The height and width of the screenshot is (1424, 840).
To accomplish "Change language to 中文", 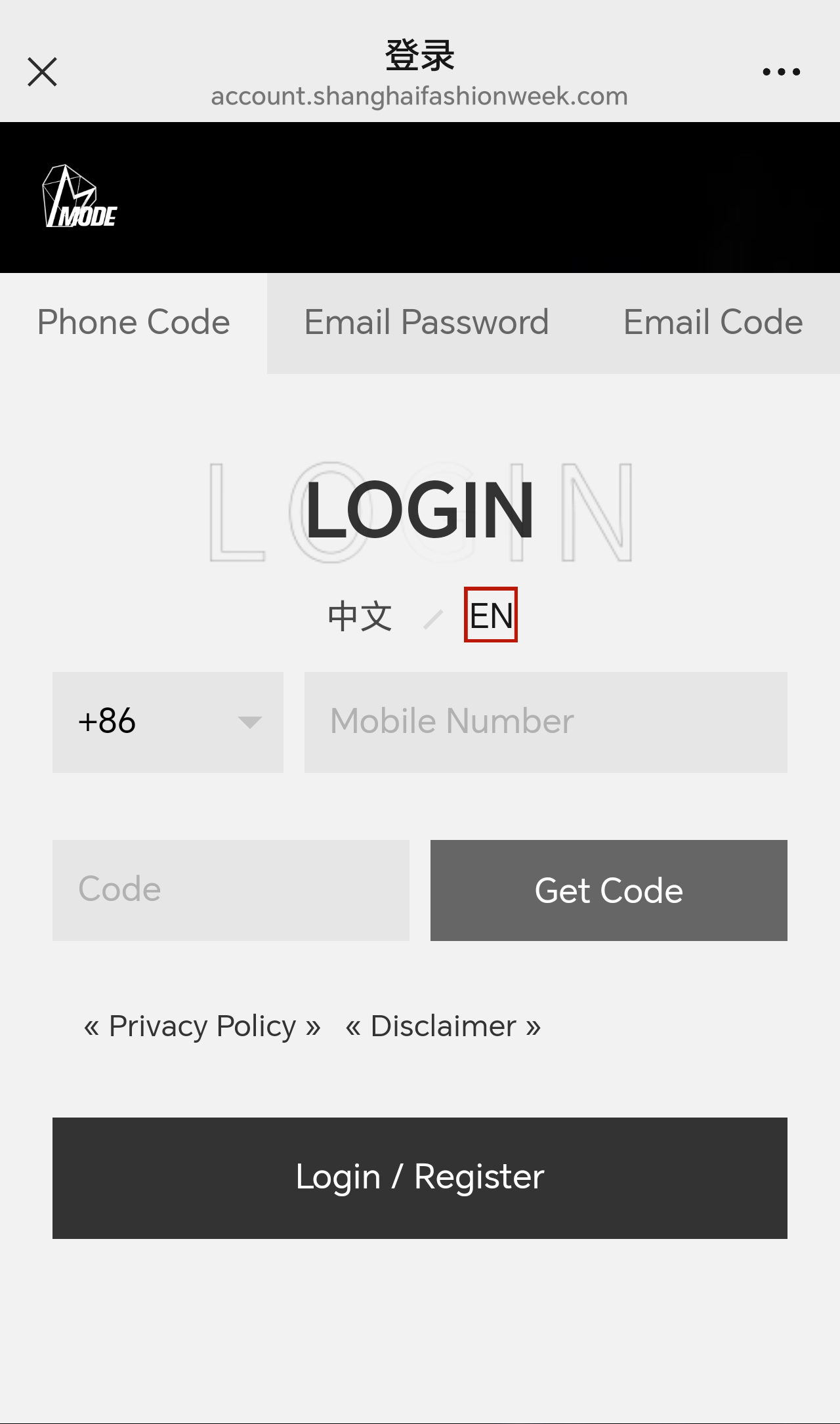I will coord(360,616).
